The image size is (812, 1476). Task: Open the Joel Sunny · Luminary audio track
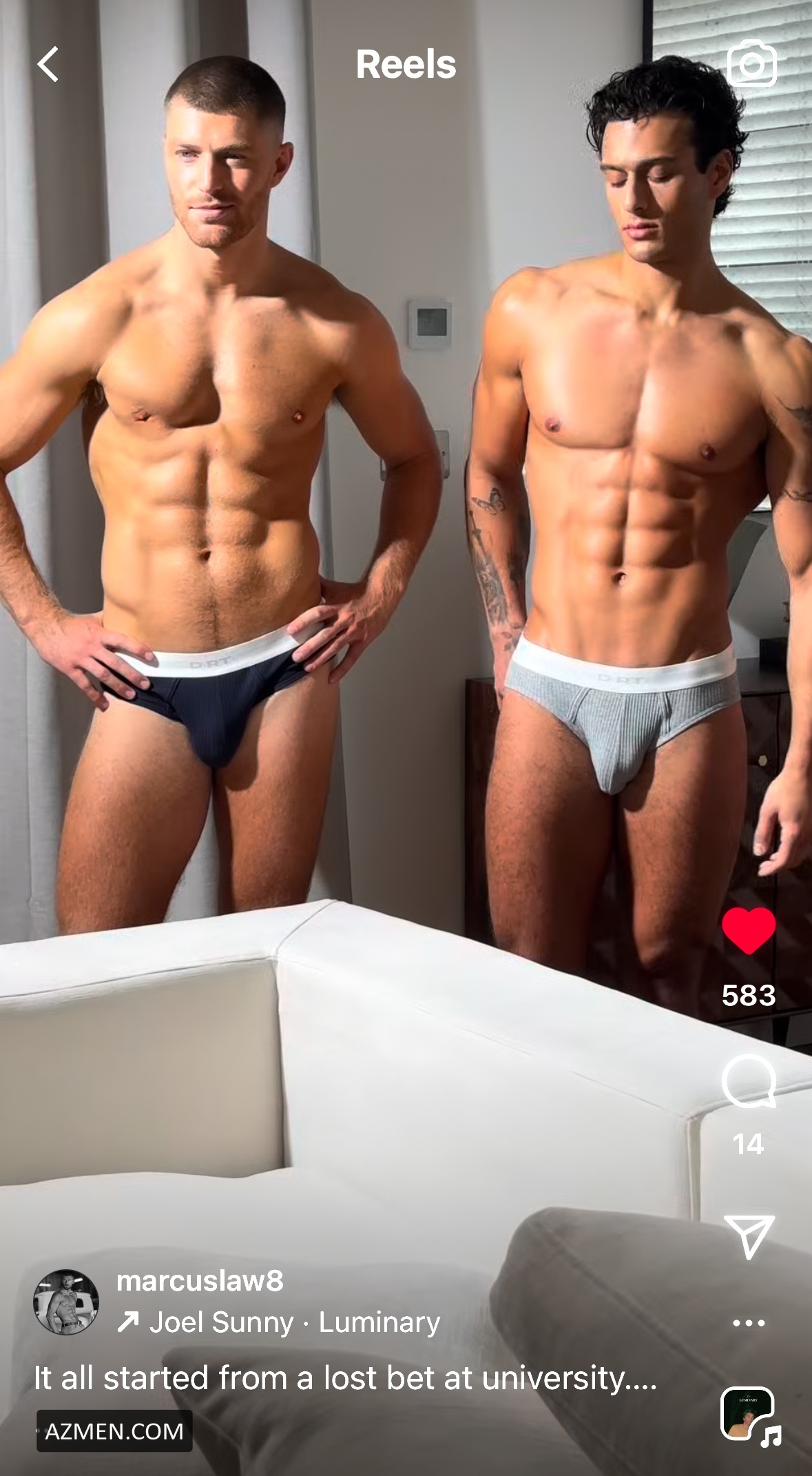pos(279,1322)
